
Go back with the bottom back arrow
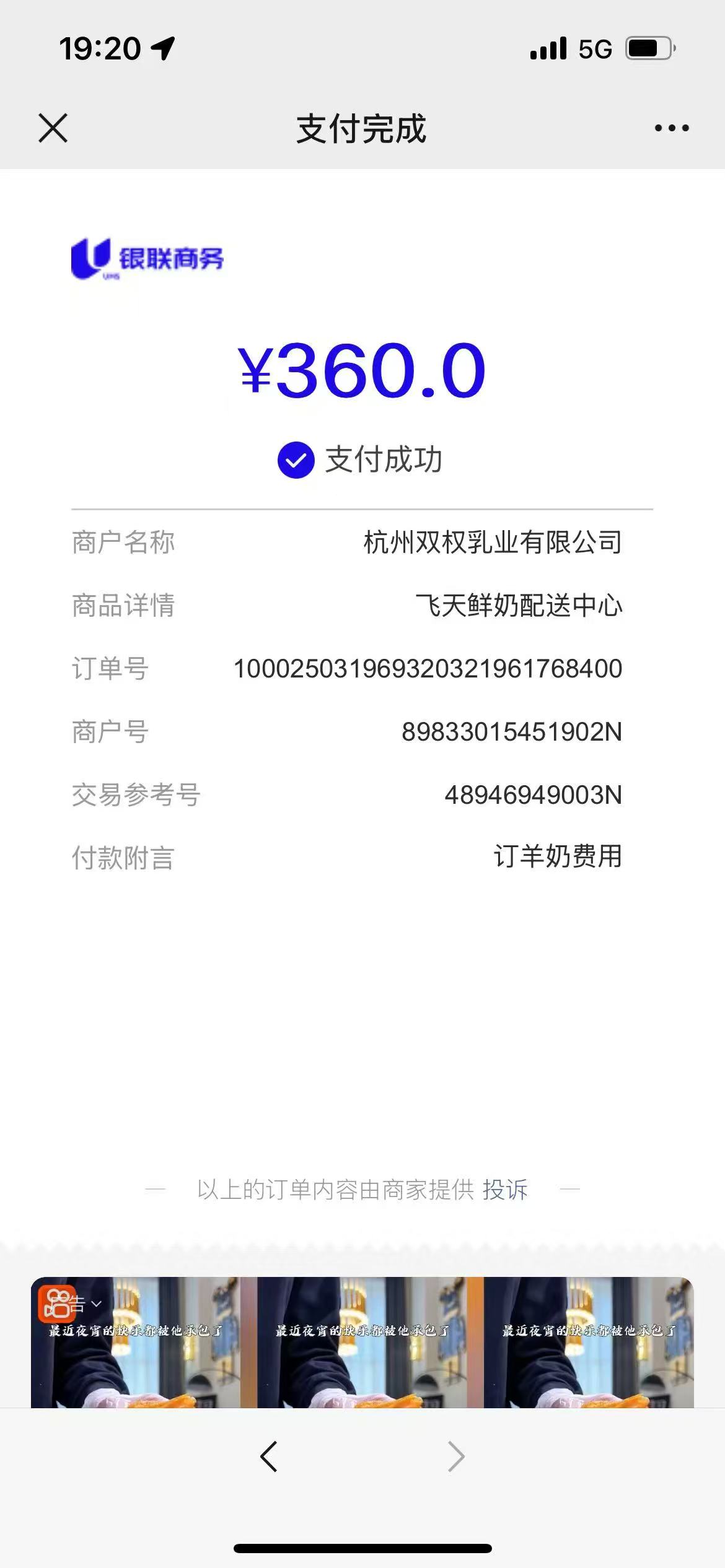268,1456
